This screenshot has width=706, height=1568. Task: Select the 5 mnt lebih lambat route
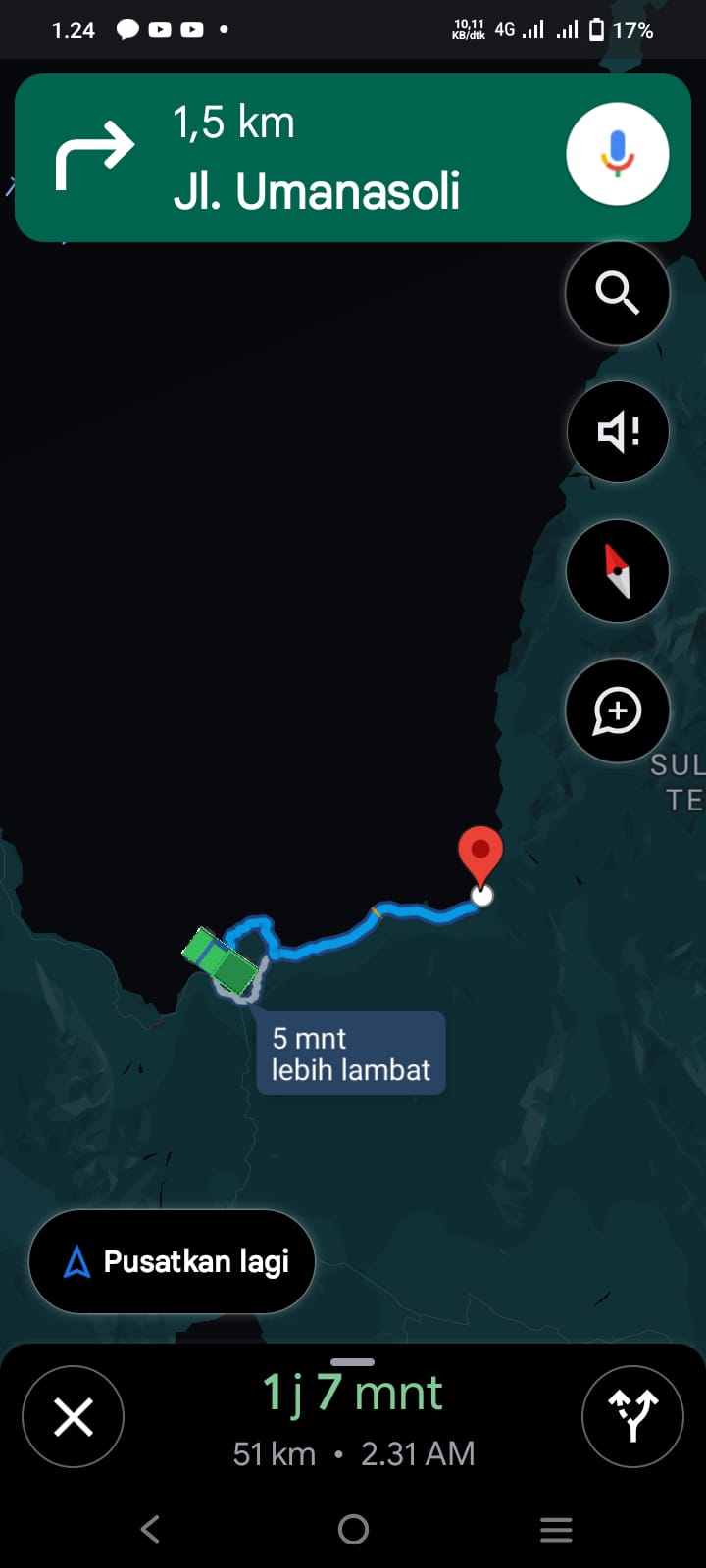(x=351, y=1053)
